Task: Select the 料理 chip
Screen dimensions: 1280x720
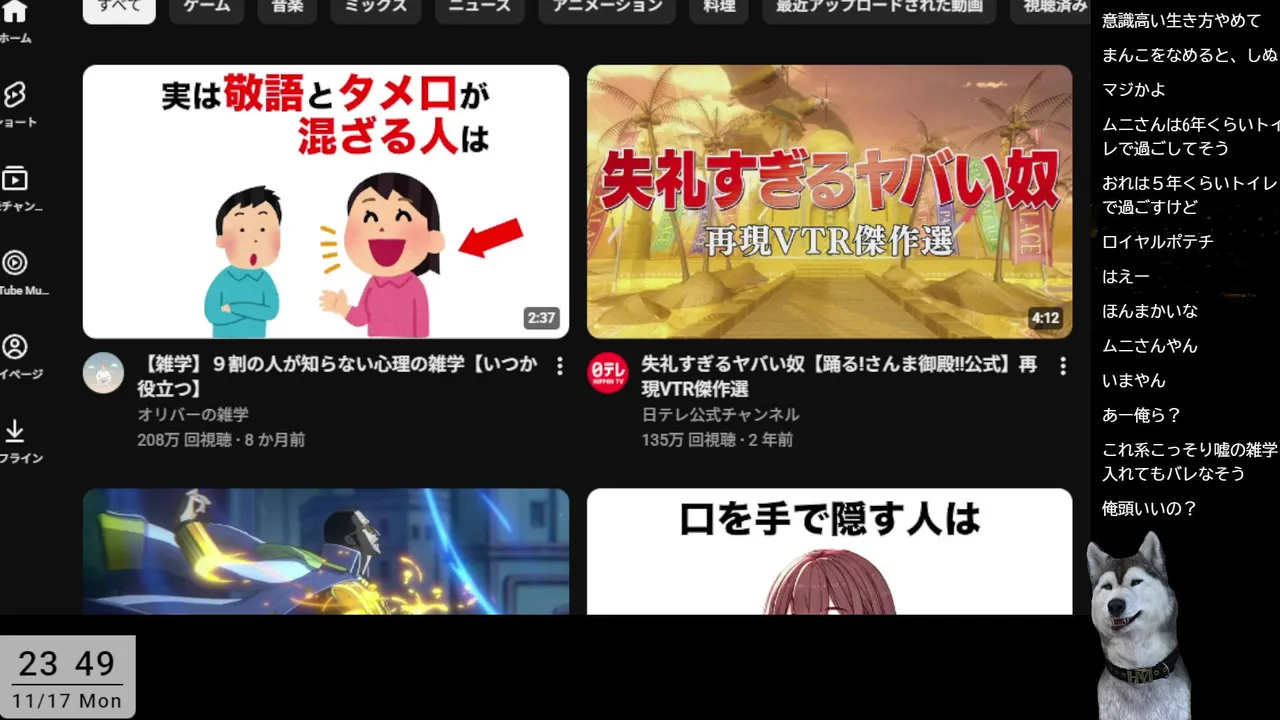Action: (719, 8)
